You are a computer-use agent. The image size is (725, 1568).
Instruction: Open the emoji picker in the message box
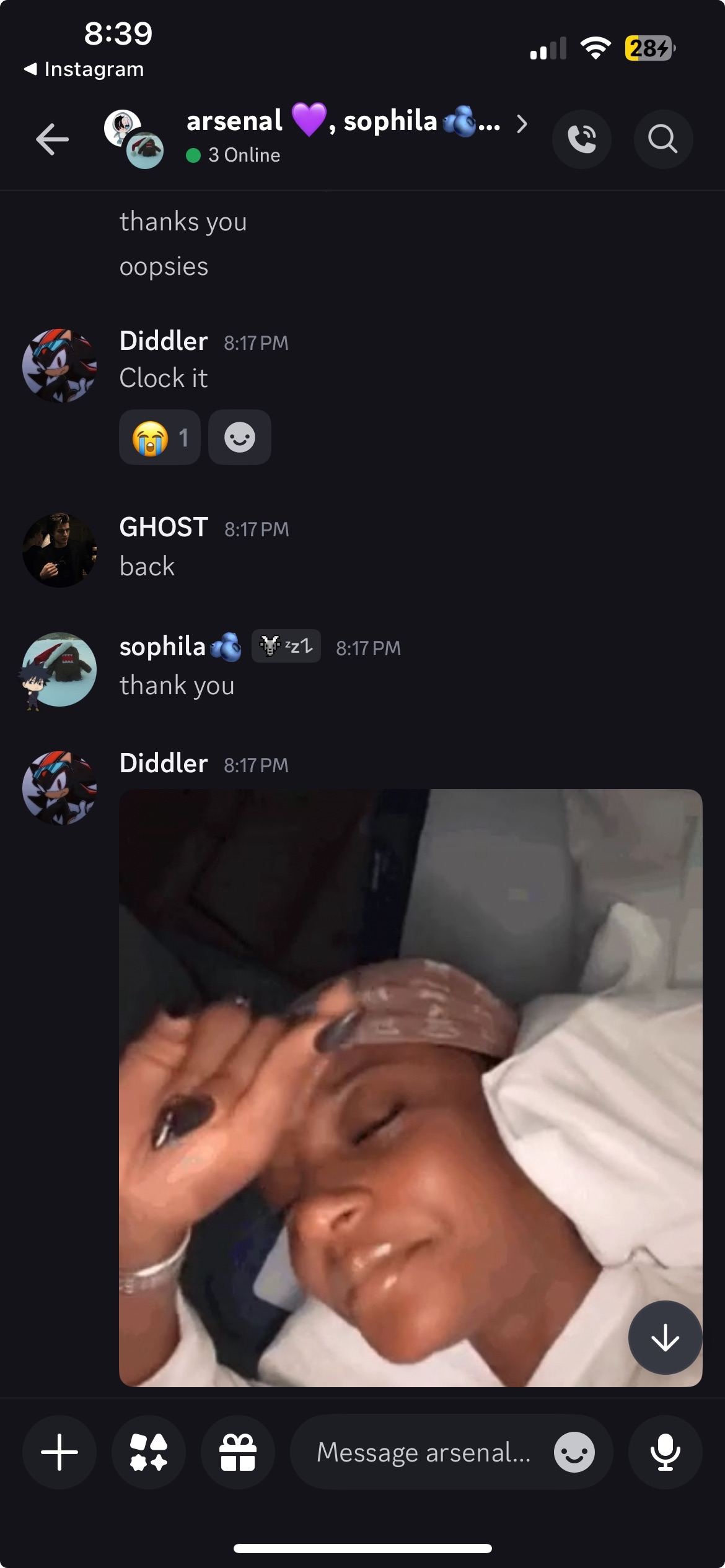coord(574,1452)
